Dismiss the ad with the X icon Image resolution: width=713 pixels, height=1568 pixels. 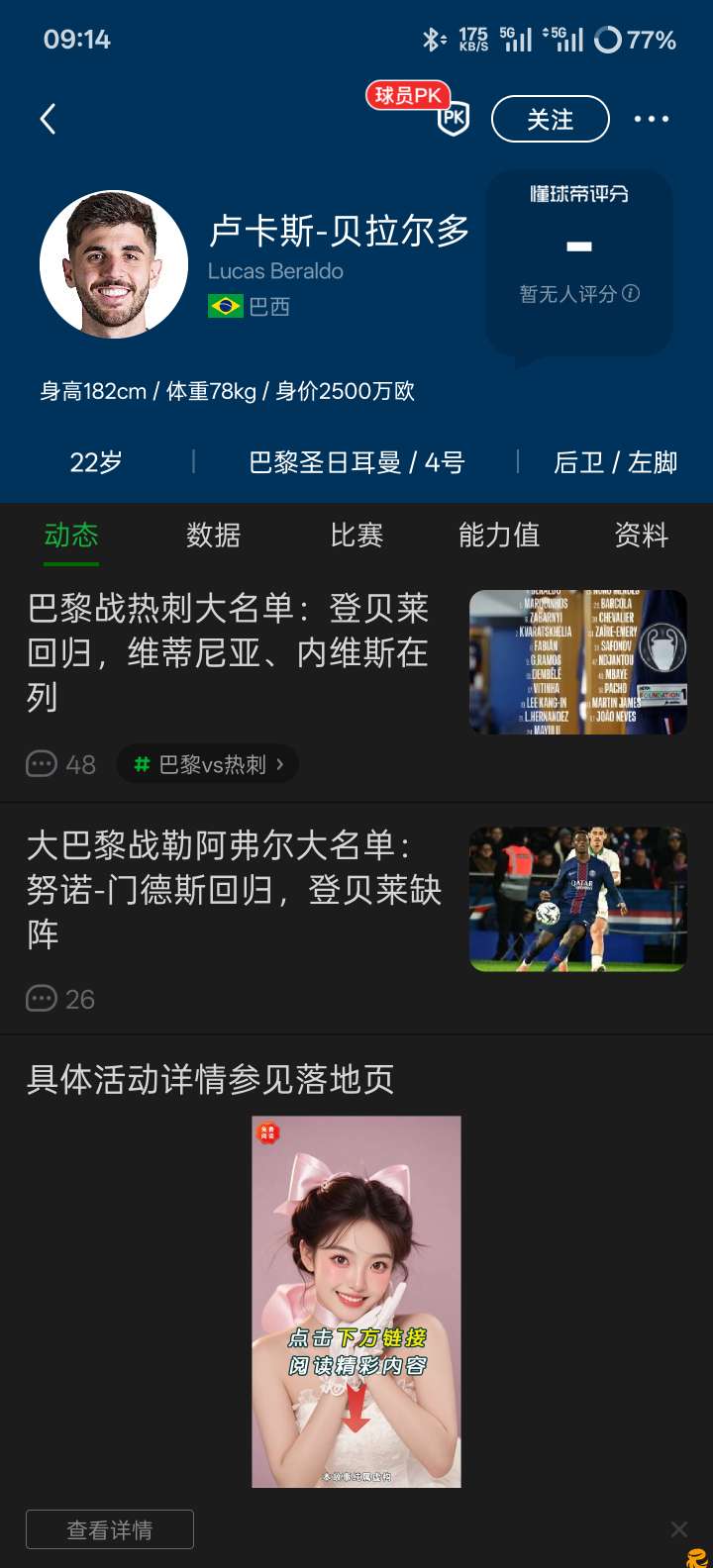click(x=679, y=1529)
